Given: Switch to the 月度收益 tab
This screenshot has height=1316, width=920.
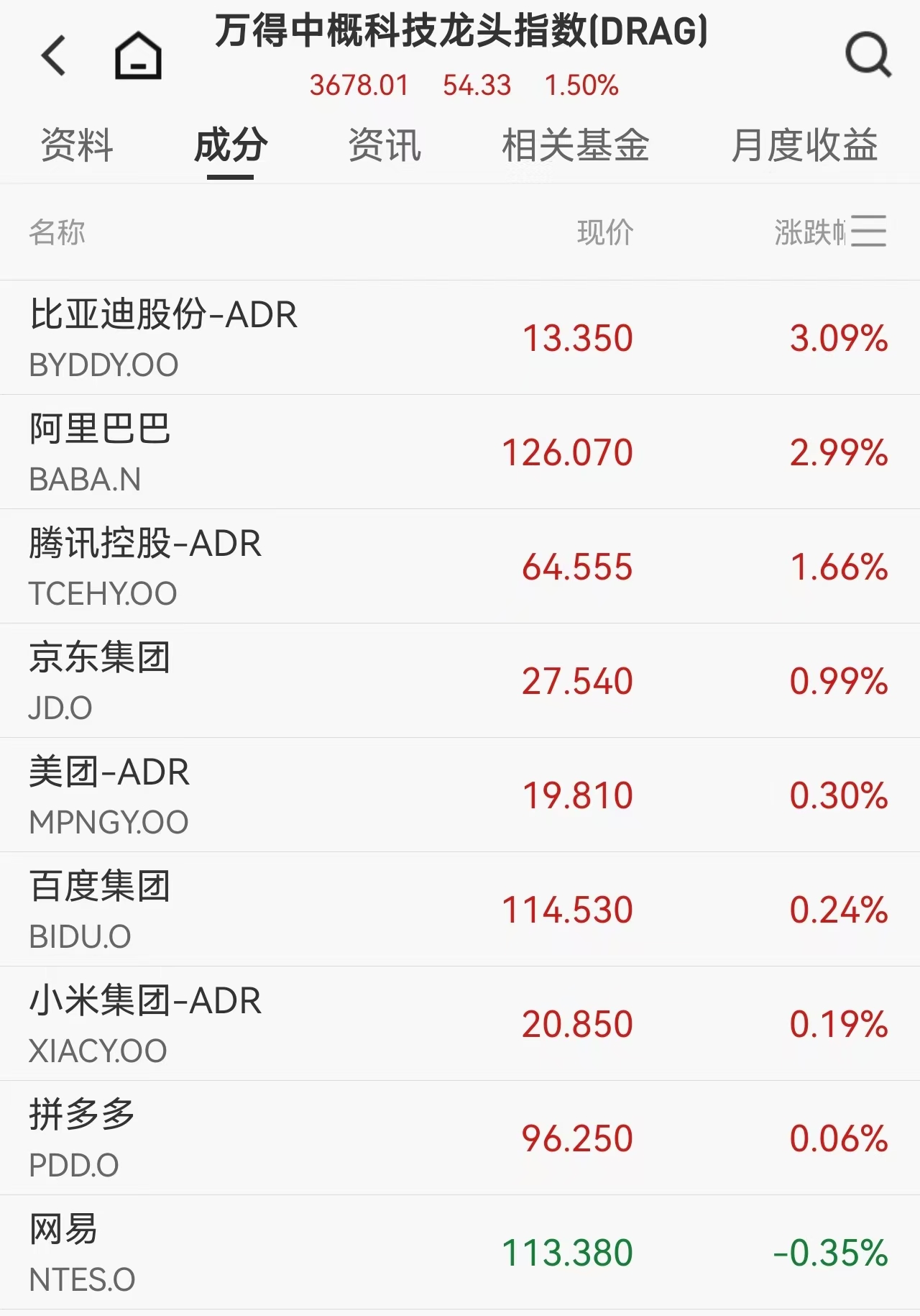Looking at the screenshot, I should 804,145.
